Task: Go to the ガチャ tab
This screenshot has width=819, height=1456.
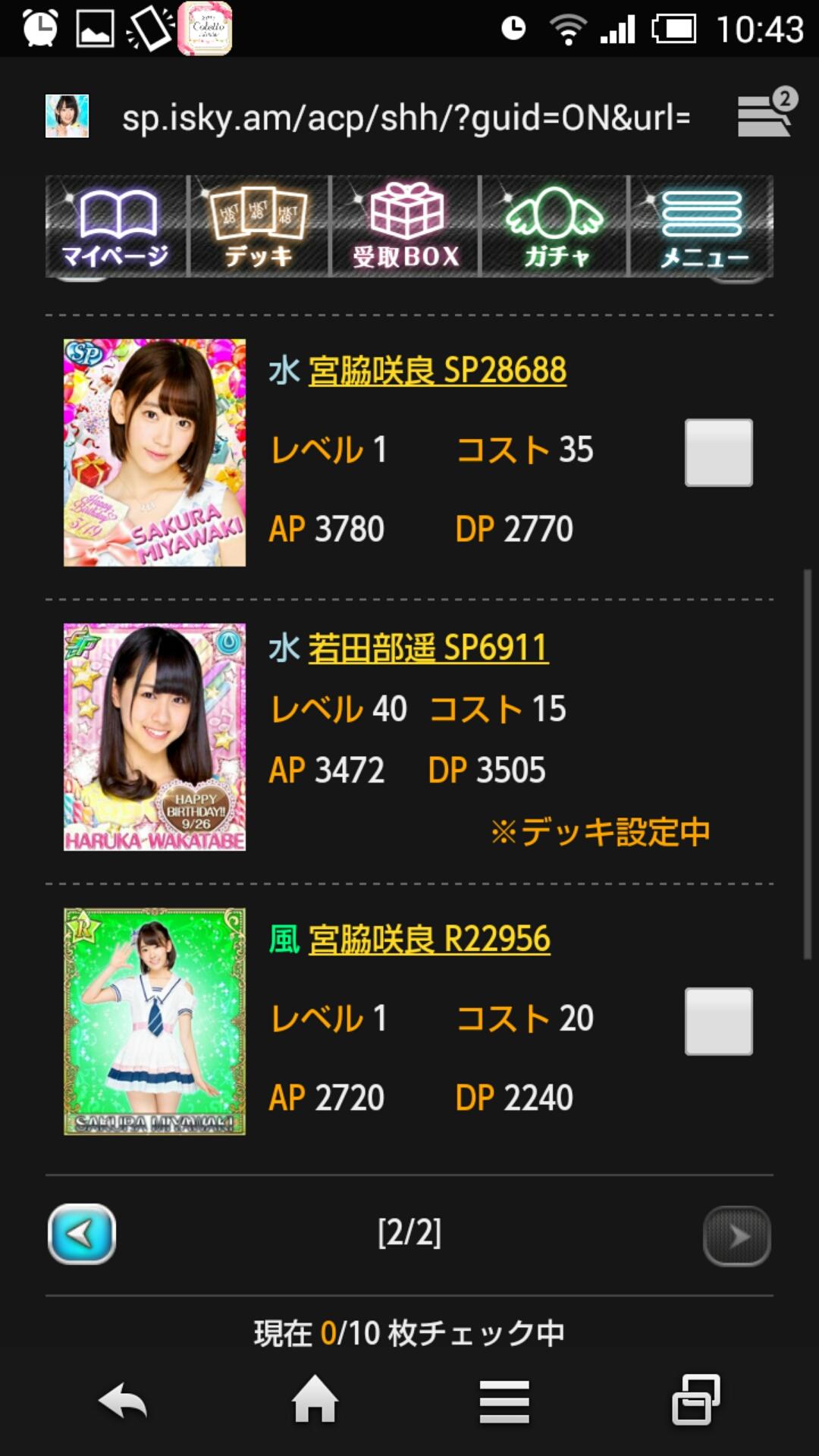Action: tap(554, 226)
